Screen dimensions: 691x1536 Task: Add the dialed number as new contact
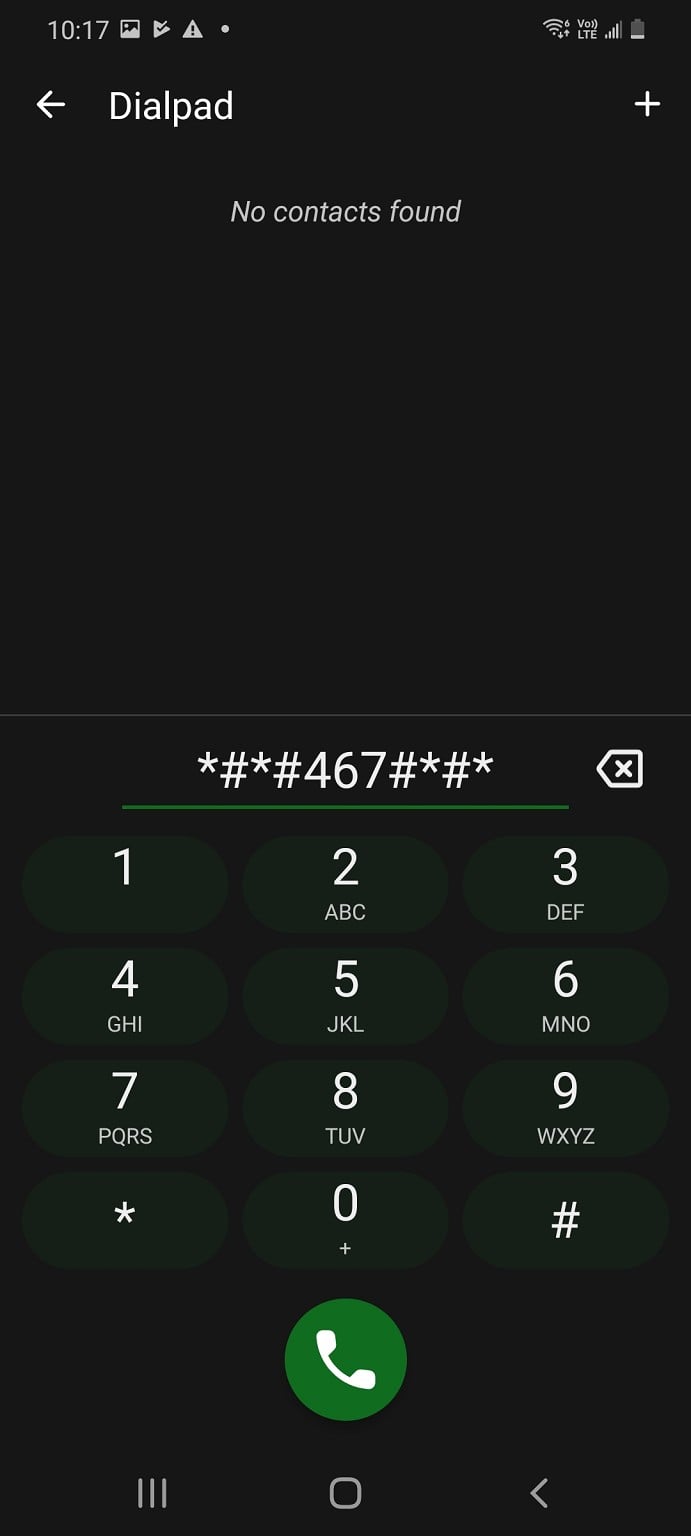click(647, 104)
